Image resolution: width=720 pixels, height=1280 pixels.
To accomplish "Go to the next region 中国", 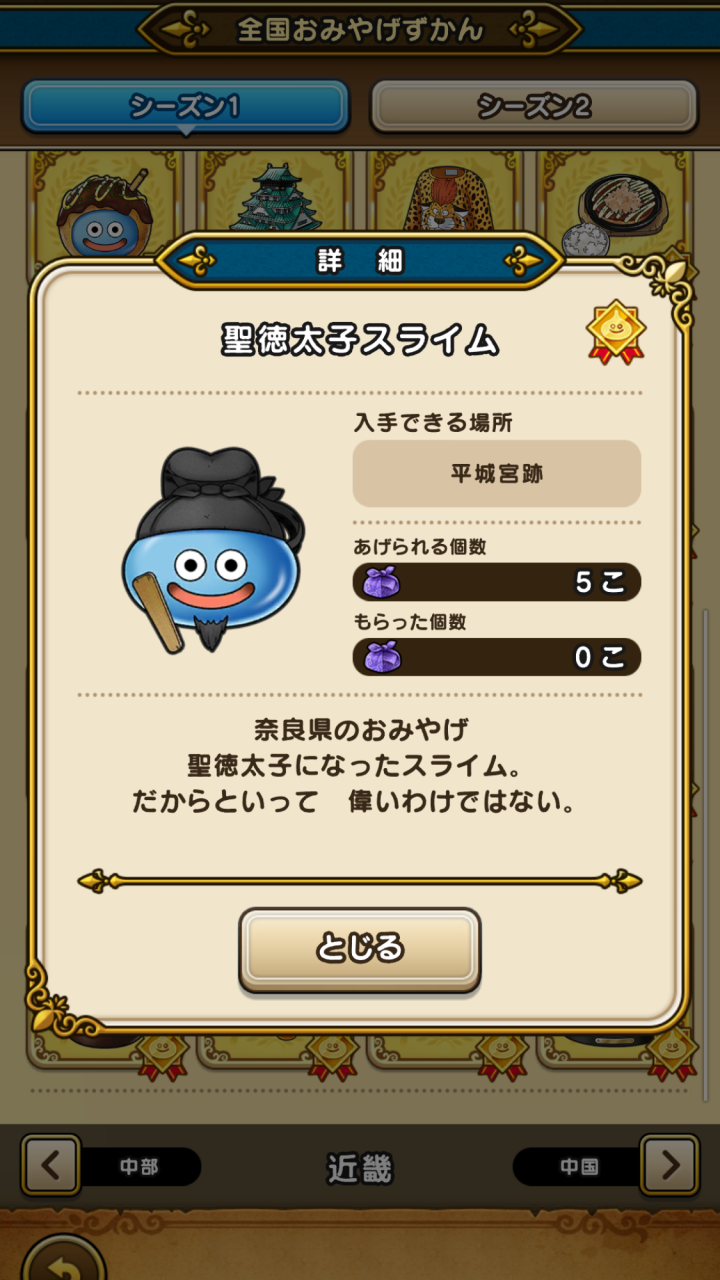I will (668, 1165).
